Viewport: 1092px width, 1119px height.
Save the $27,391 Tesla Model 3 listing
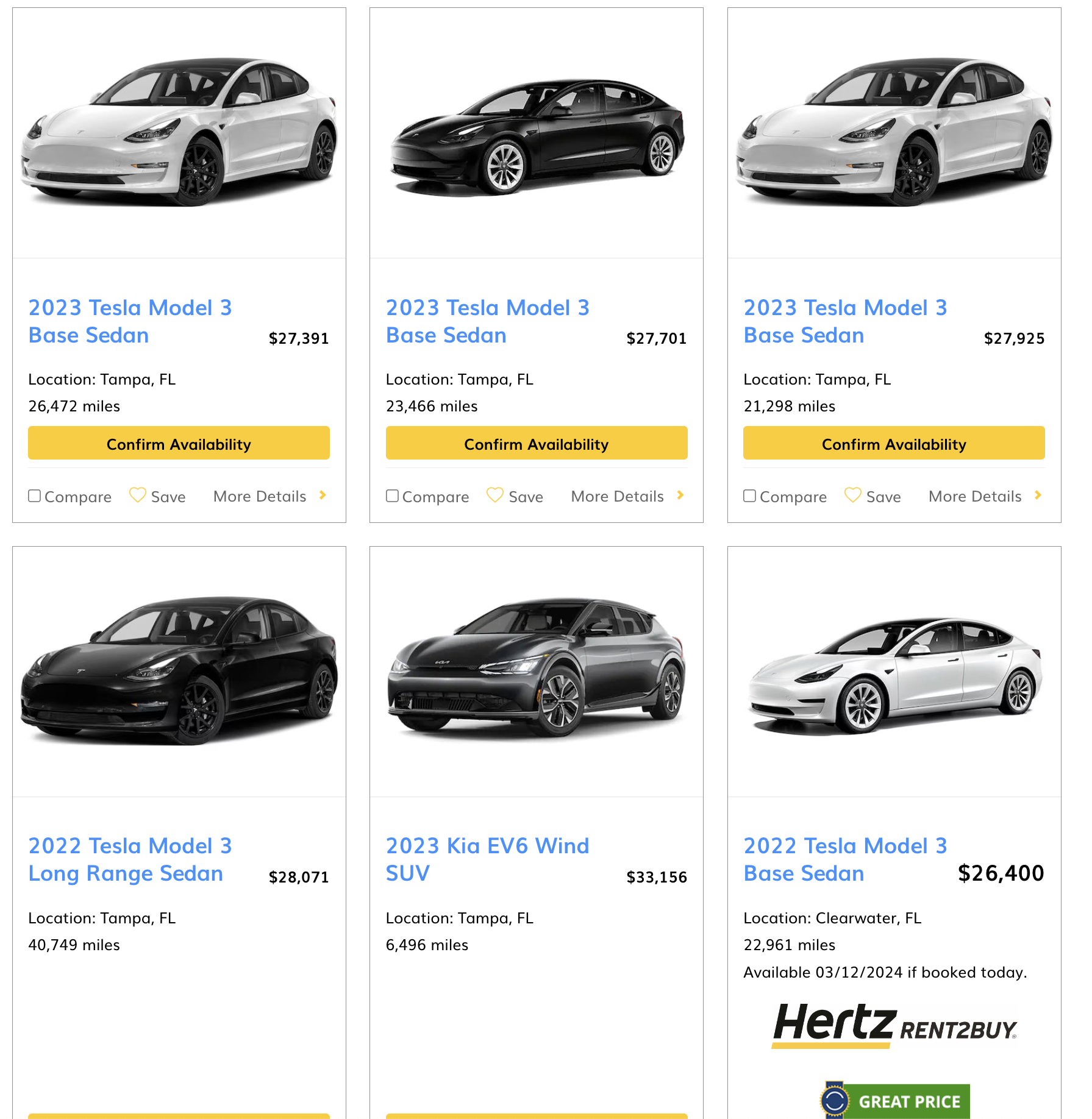click(157, 496)
